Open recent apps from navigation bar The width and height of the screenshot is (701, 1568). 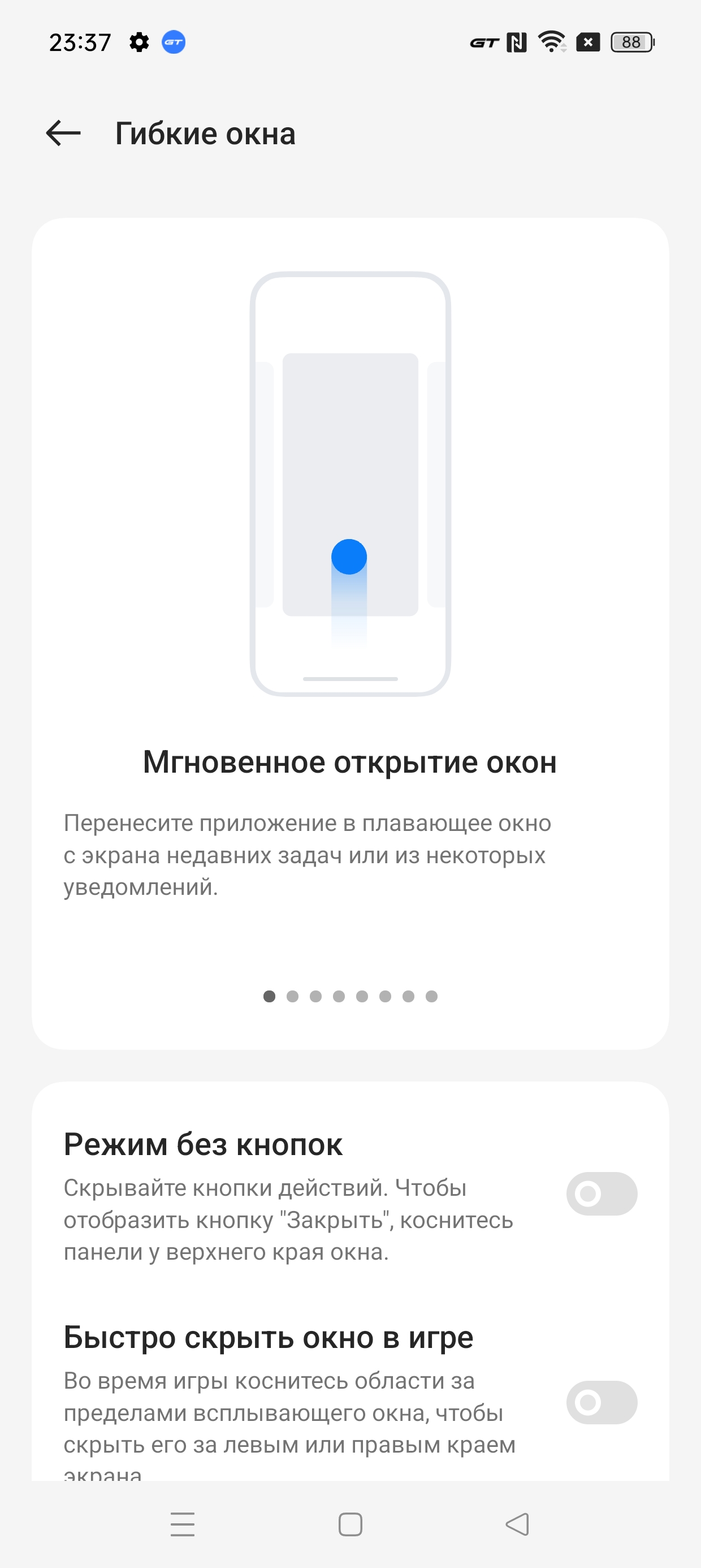point(183,1524)
